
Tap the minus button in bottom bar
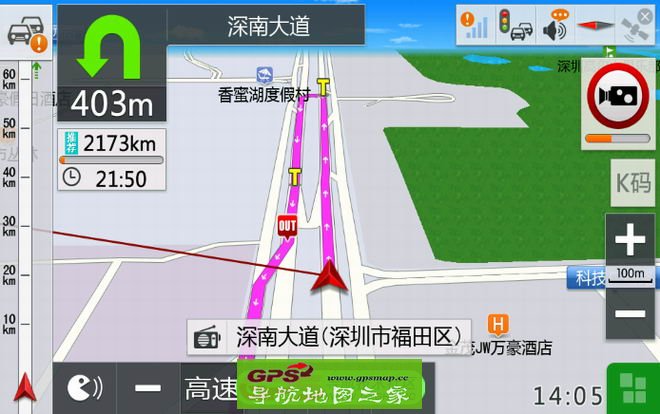click(148, 388)
